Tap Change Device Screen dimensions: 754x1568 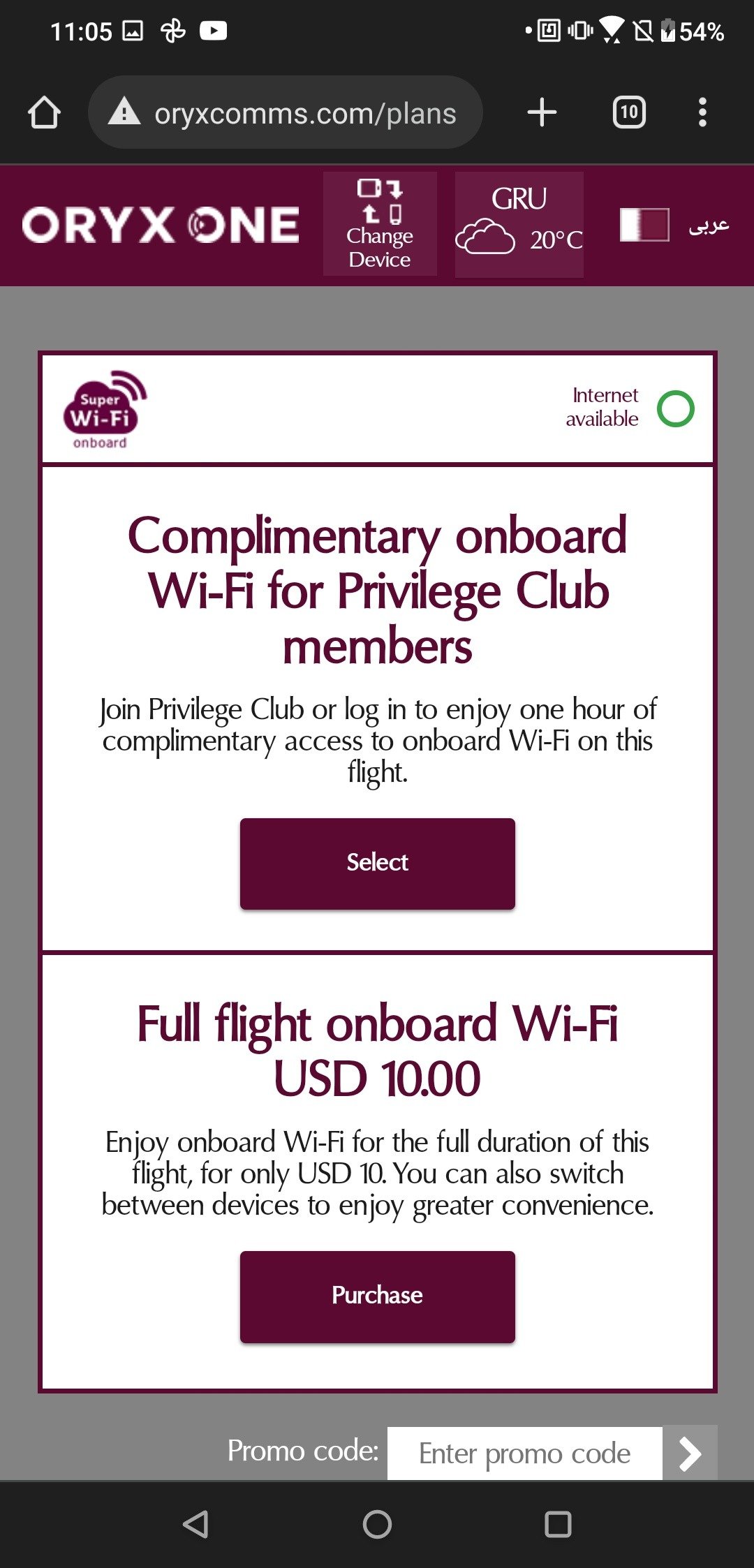pos(380,224)
